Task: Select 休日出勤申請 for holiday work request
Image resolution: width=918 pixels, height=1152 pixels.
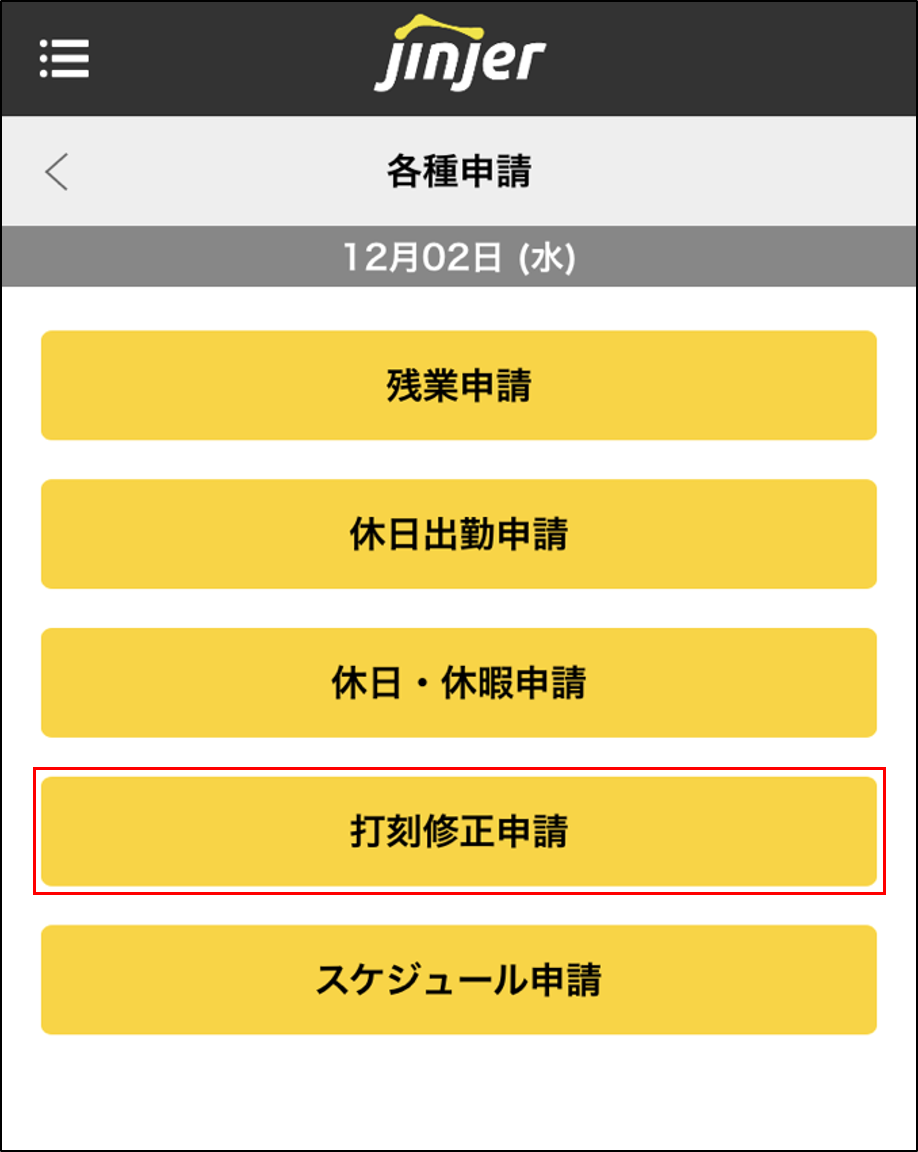Action: coord(459,533)
